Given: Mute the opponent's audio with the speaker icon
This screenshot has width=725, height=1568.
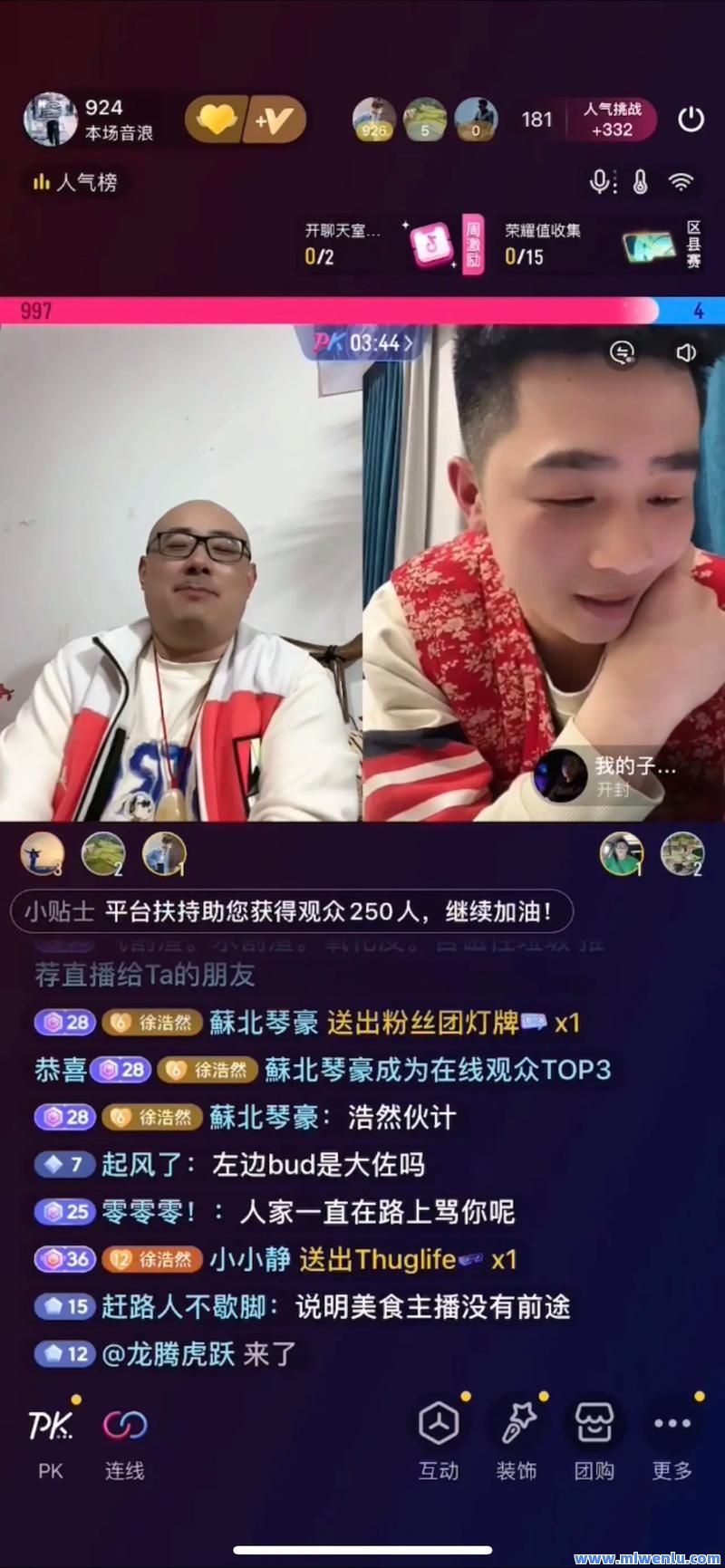Looking at the screenshot, I should coord(686,352).
